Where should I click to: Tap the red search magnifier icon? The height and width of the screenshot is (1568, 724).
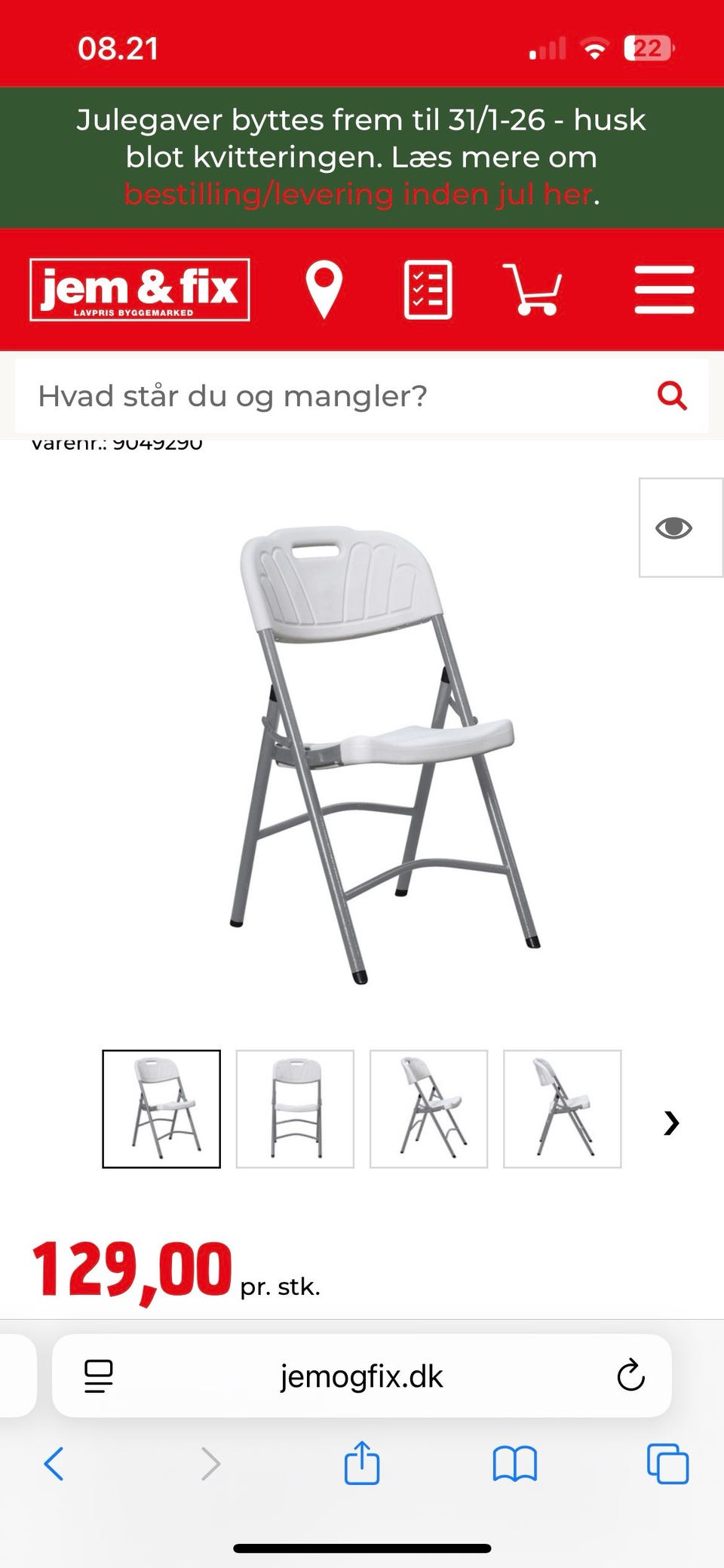pos(671,395)
